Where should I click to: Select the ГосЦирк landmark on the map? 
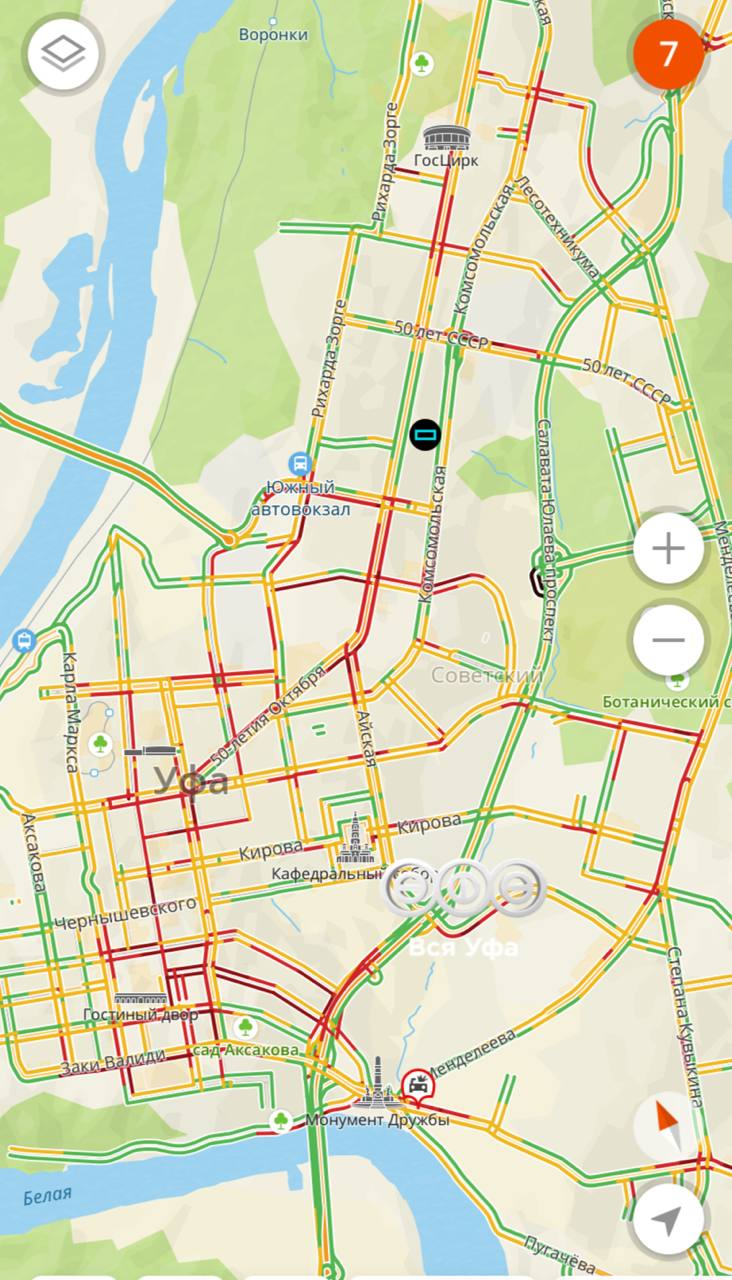446,138
